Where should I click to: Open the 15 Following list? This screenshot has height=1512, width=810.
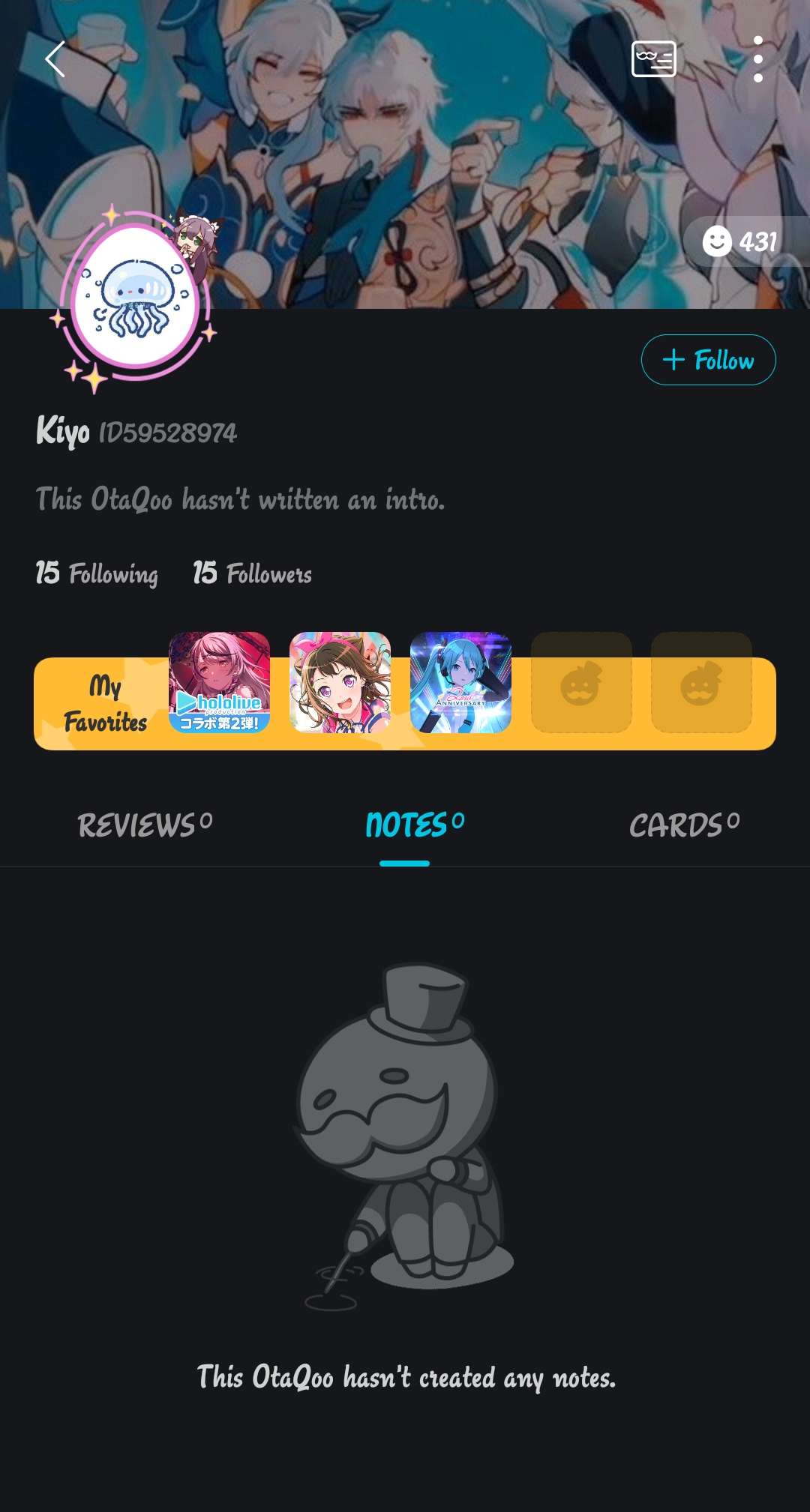coord(97,573)
